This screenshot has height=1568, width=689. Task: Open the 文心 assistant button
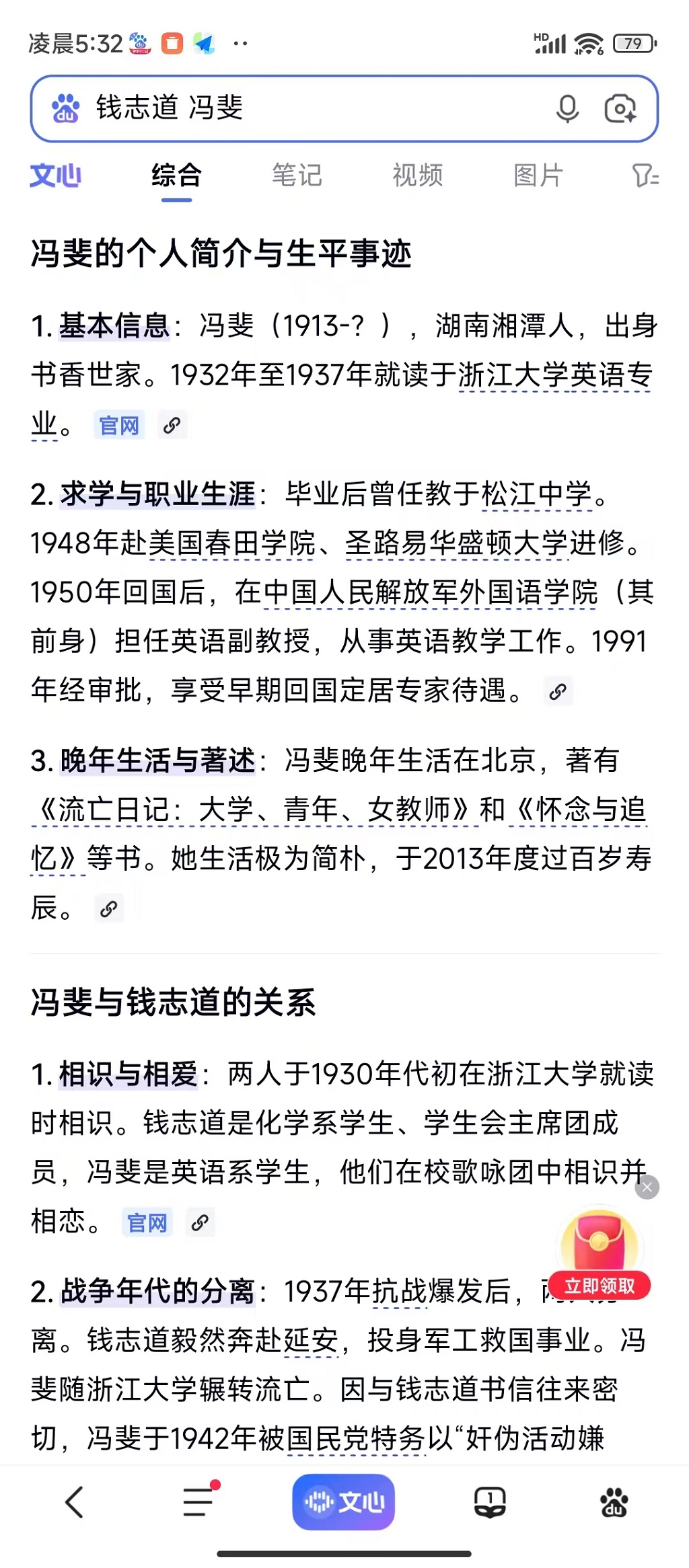(x=343, y=1502)
